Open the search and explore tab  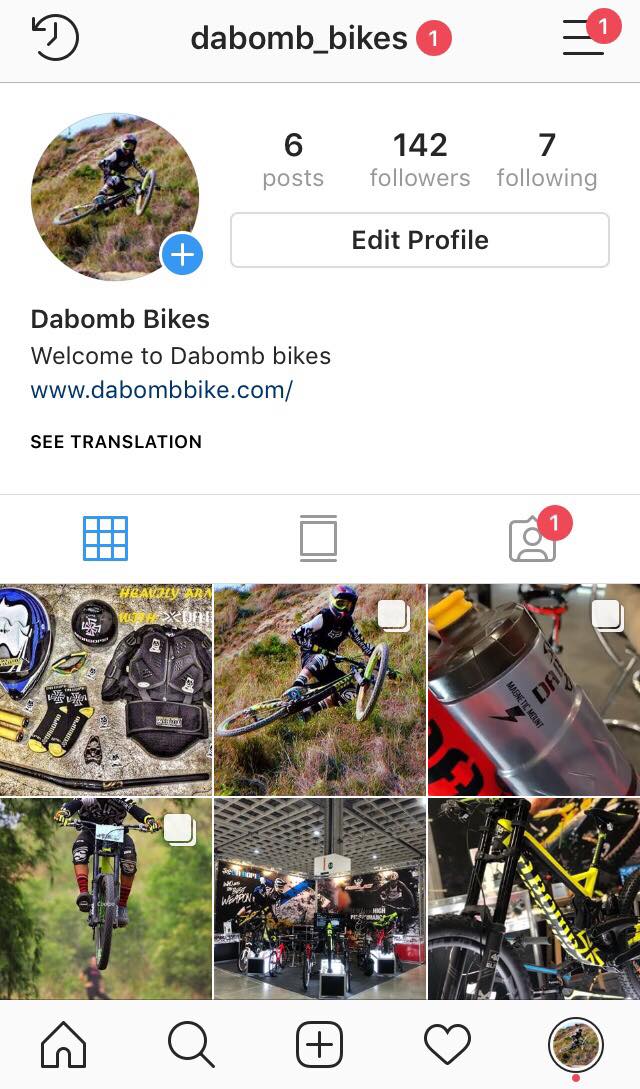coord(191,1046)
